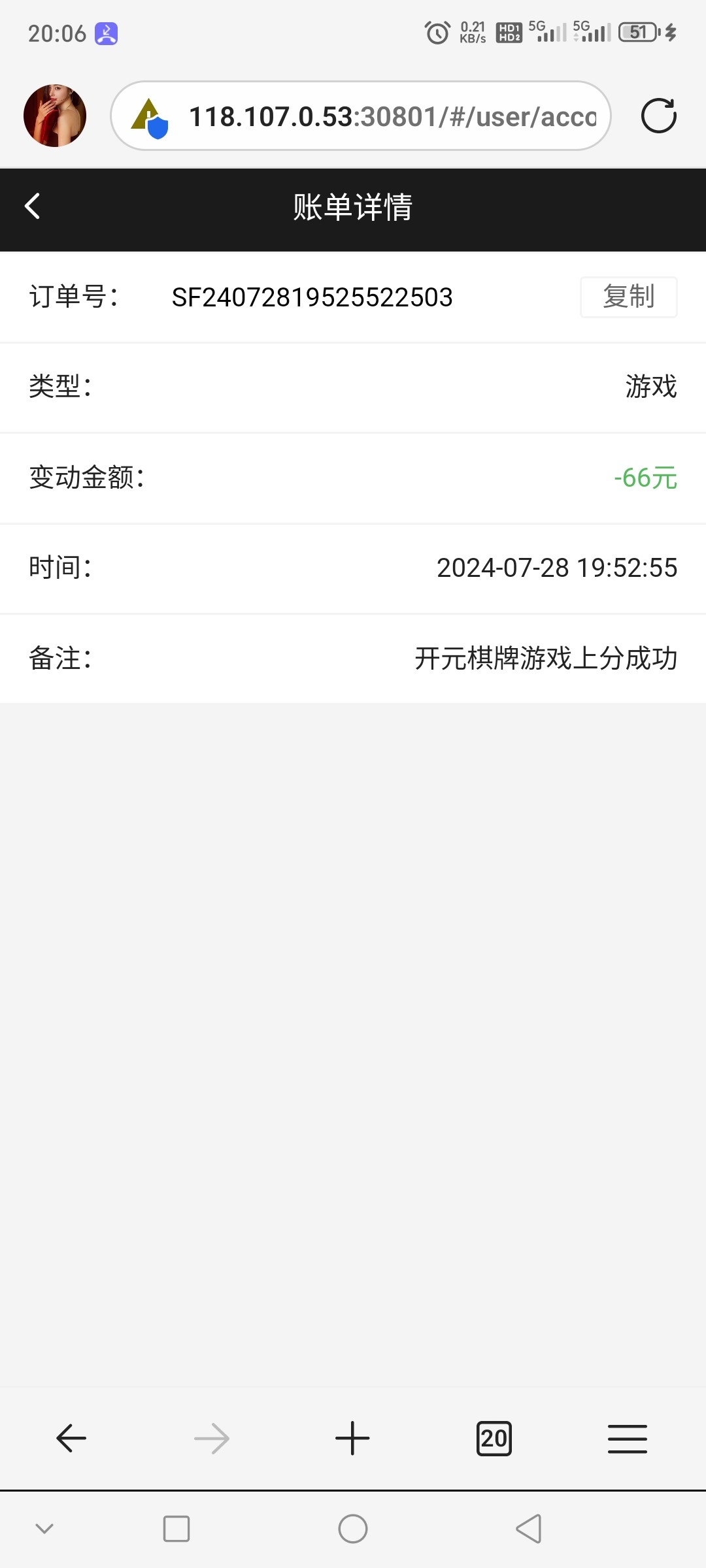Copy the order number with 复制

[x=628, y=297]
